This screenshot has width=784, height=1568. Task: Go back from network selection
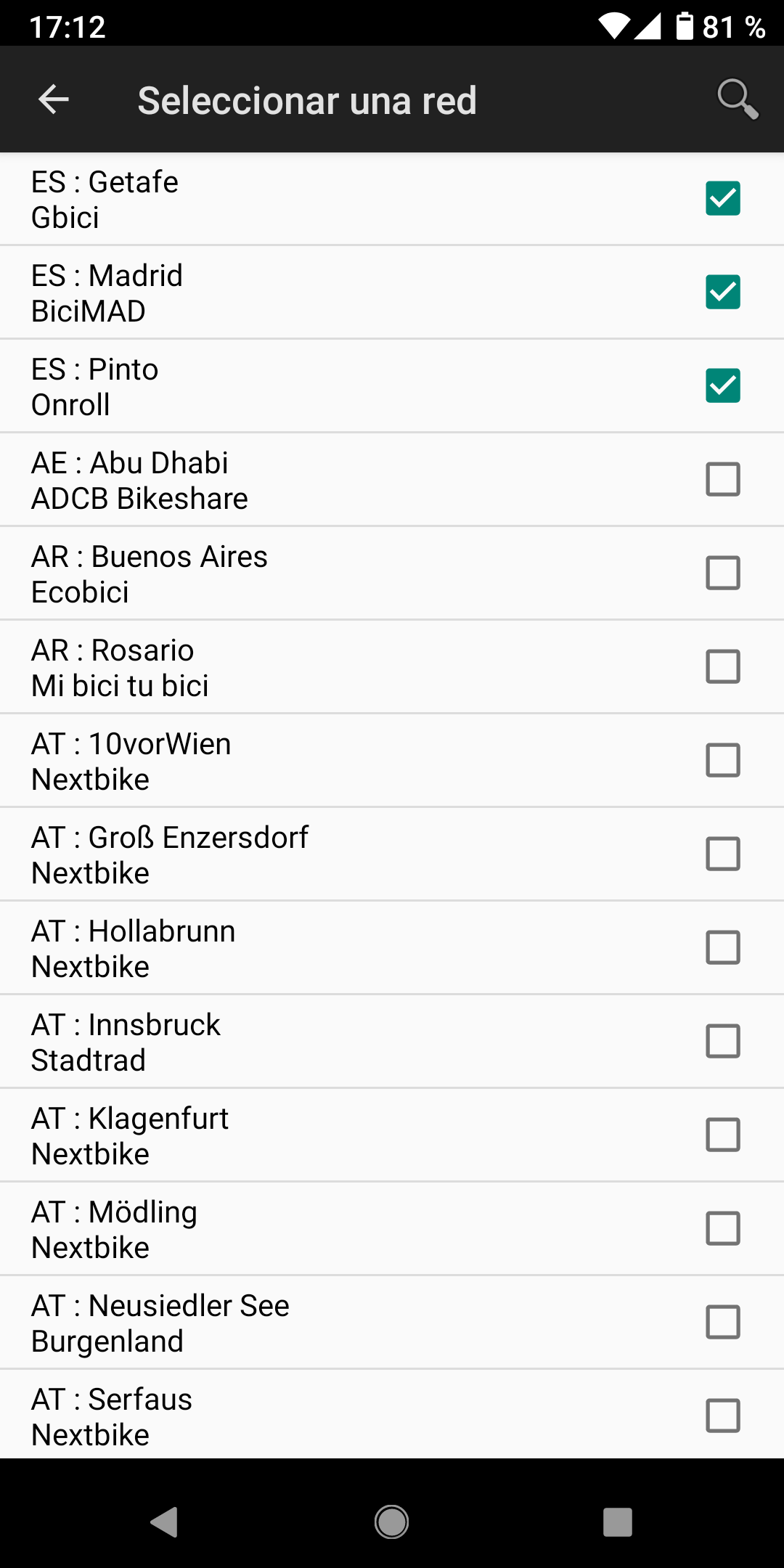click(x=54, y=99)
